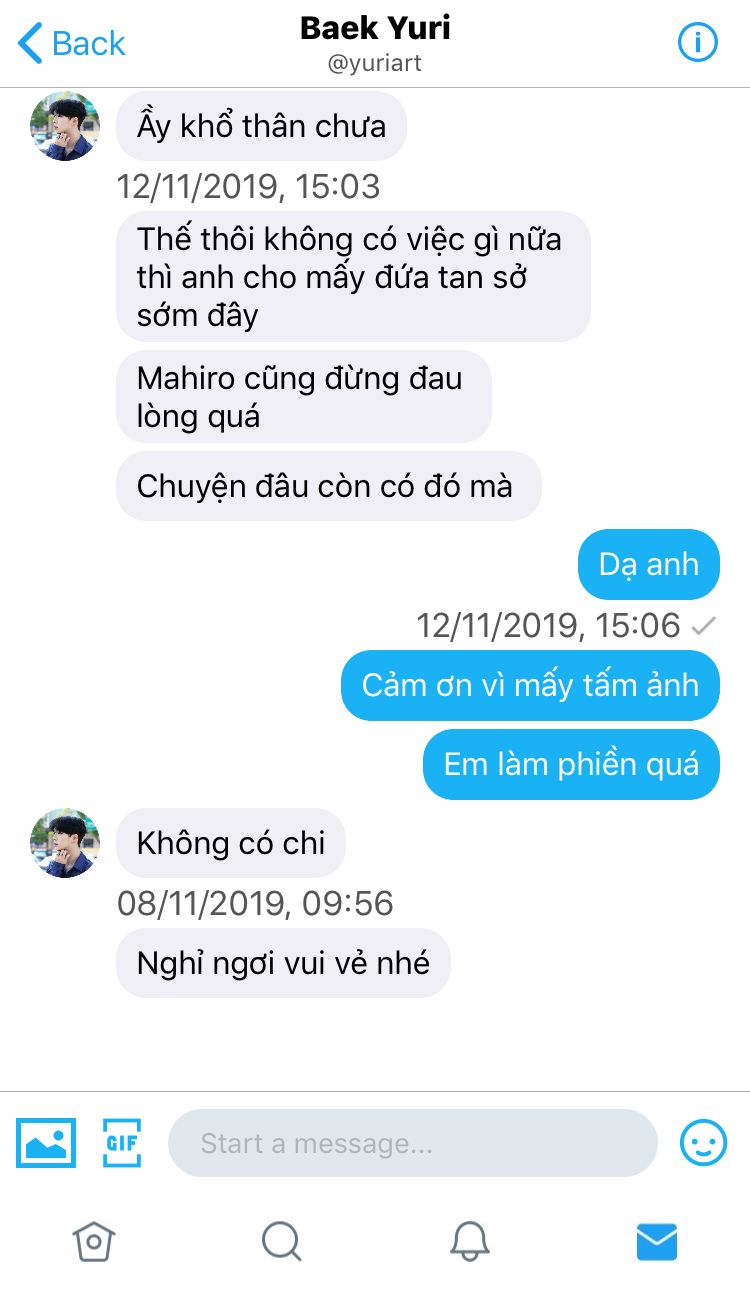Open the emoji picker

coord(703,1143)
